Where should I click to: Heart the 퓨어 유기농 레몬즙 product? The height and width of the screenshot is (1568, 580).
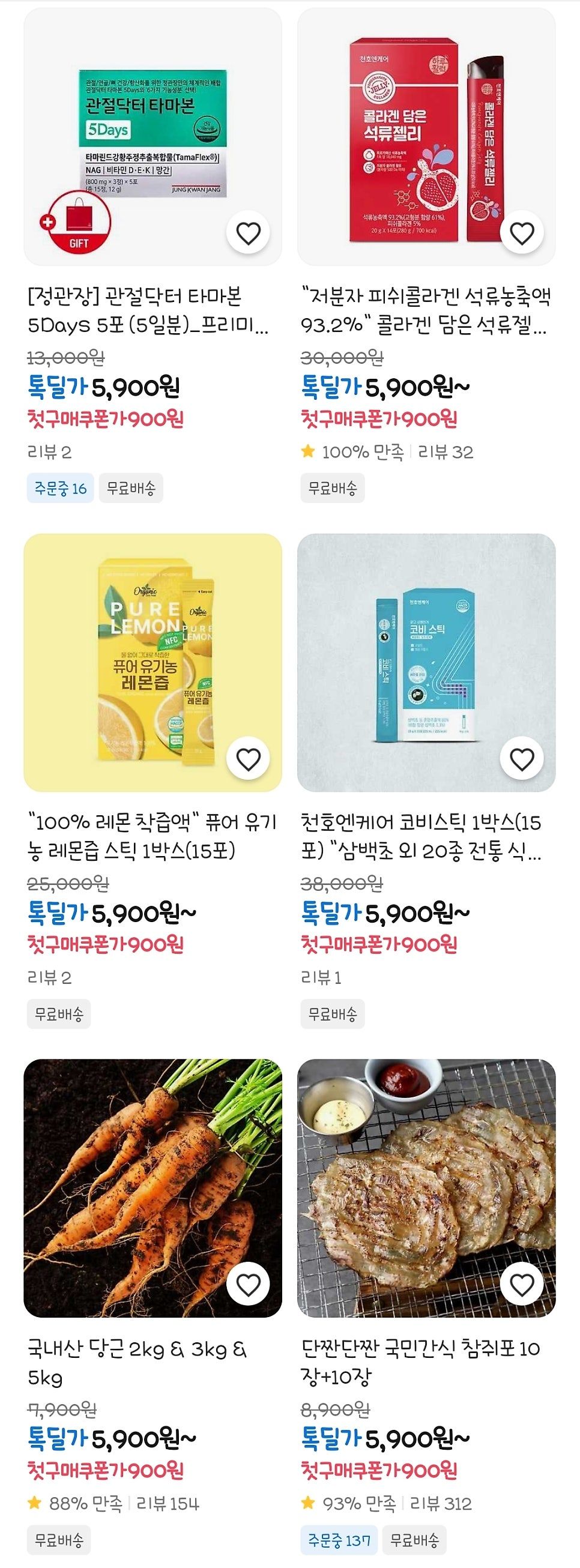pos(248,759)
